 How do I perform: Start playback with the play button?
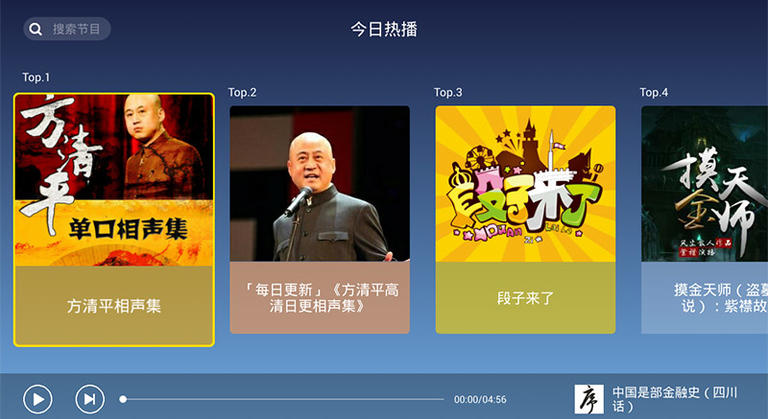point(37,399)
